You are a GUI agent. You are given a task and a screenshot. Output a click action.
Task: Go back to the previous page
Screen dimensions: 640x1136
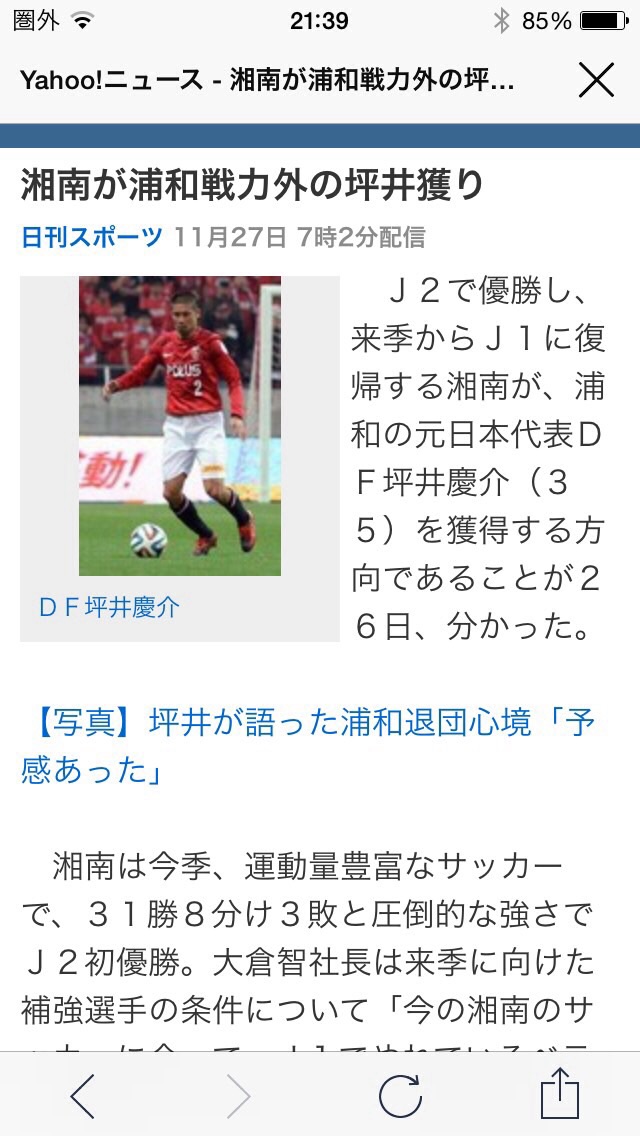click(x=83, y=1097)
